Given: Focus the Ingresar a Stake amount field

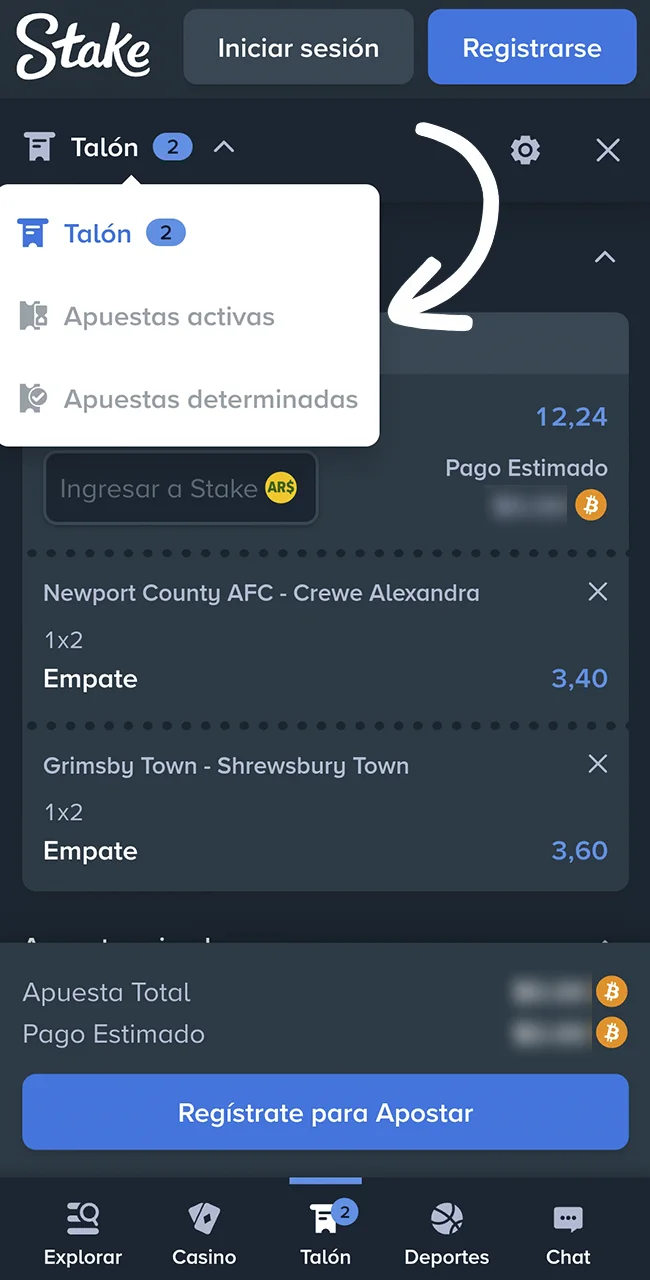Looking at the screenshot, I should click(160, 489).
